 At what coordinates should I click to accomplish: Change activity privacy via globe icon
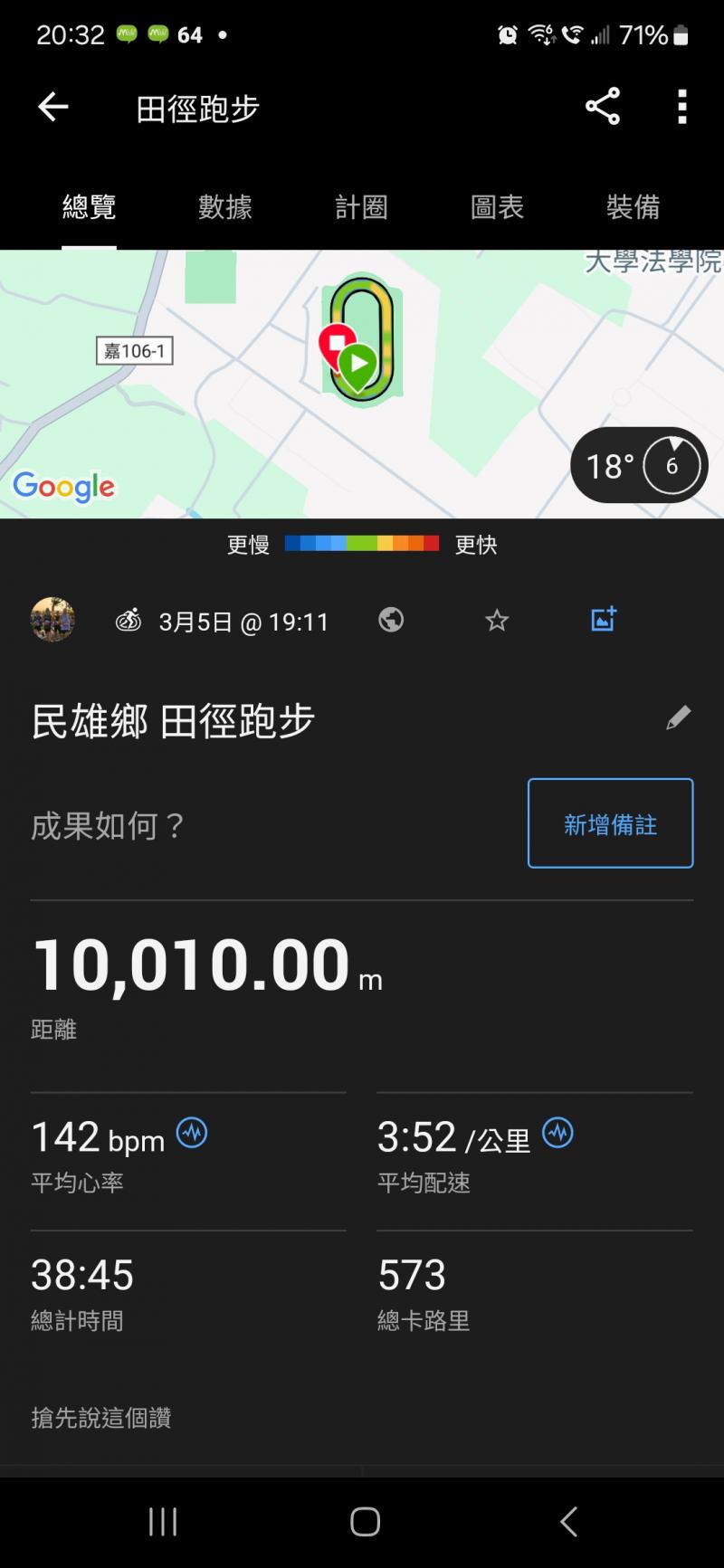(391, 620)
